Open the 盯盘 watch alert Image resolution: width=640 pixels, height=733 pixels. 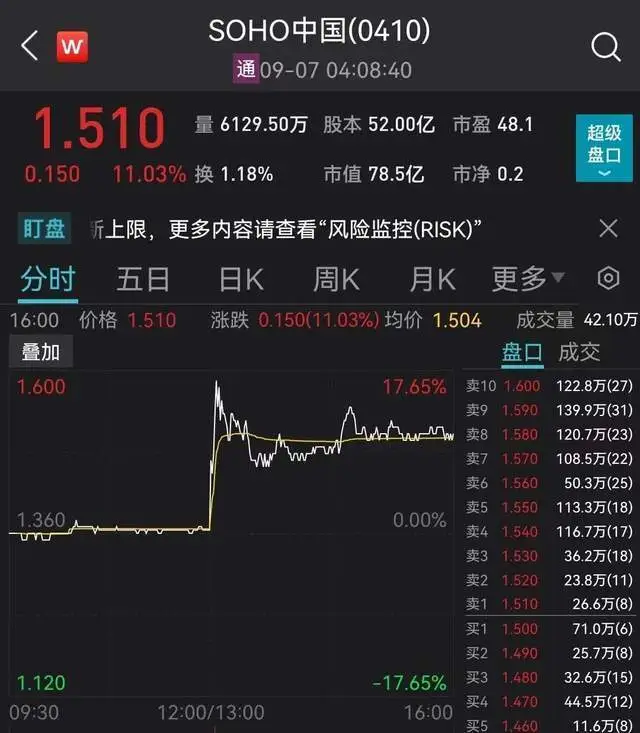(45, 229)
